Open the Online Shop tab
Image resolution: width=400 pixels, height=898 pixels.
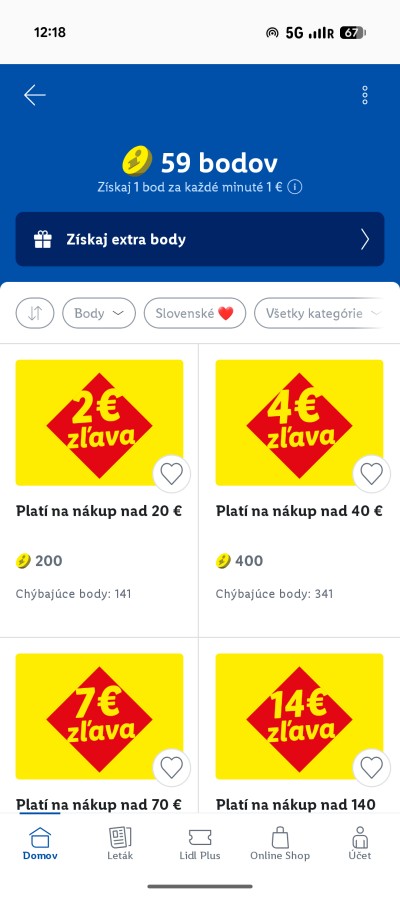(280, 844)
